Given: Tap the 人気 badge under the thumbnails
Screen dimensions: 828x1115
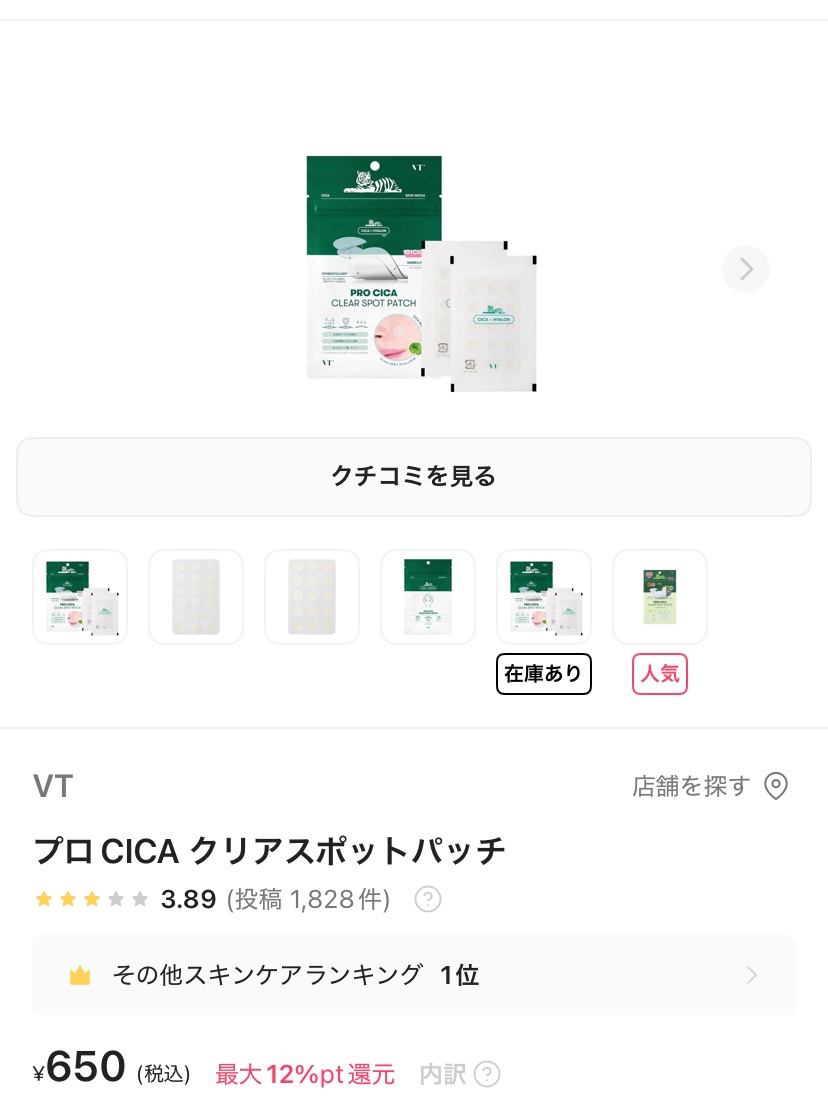Looking at the screenshot, I should click(x=659, y=673).
